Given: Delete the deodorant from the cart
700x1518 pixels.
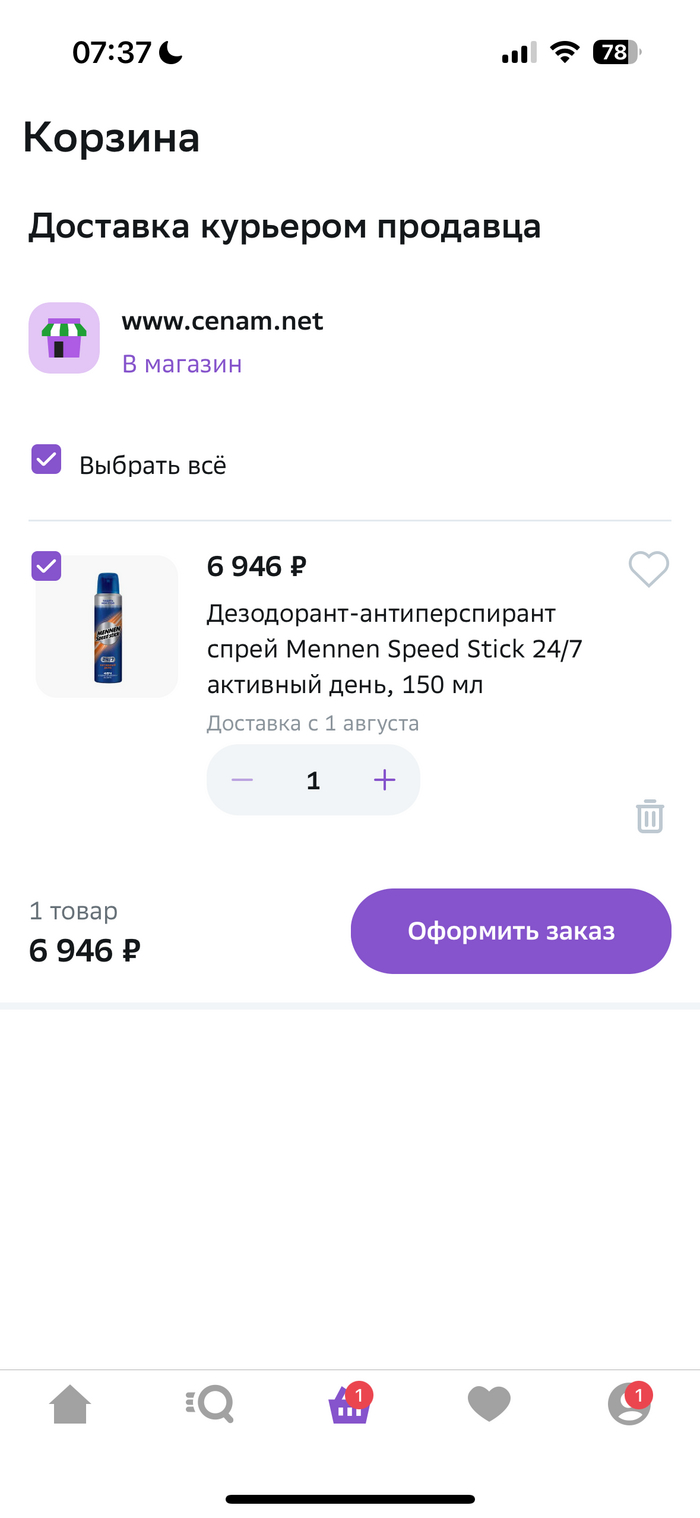Looking at the screenshot, I should pos(650,816).
